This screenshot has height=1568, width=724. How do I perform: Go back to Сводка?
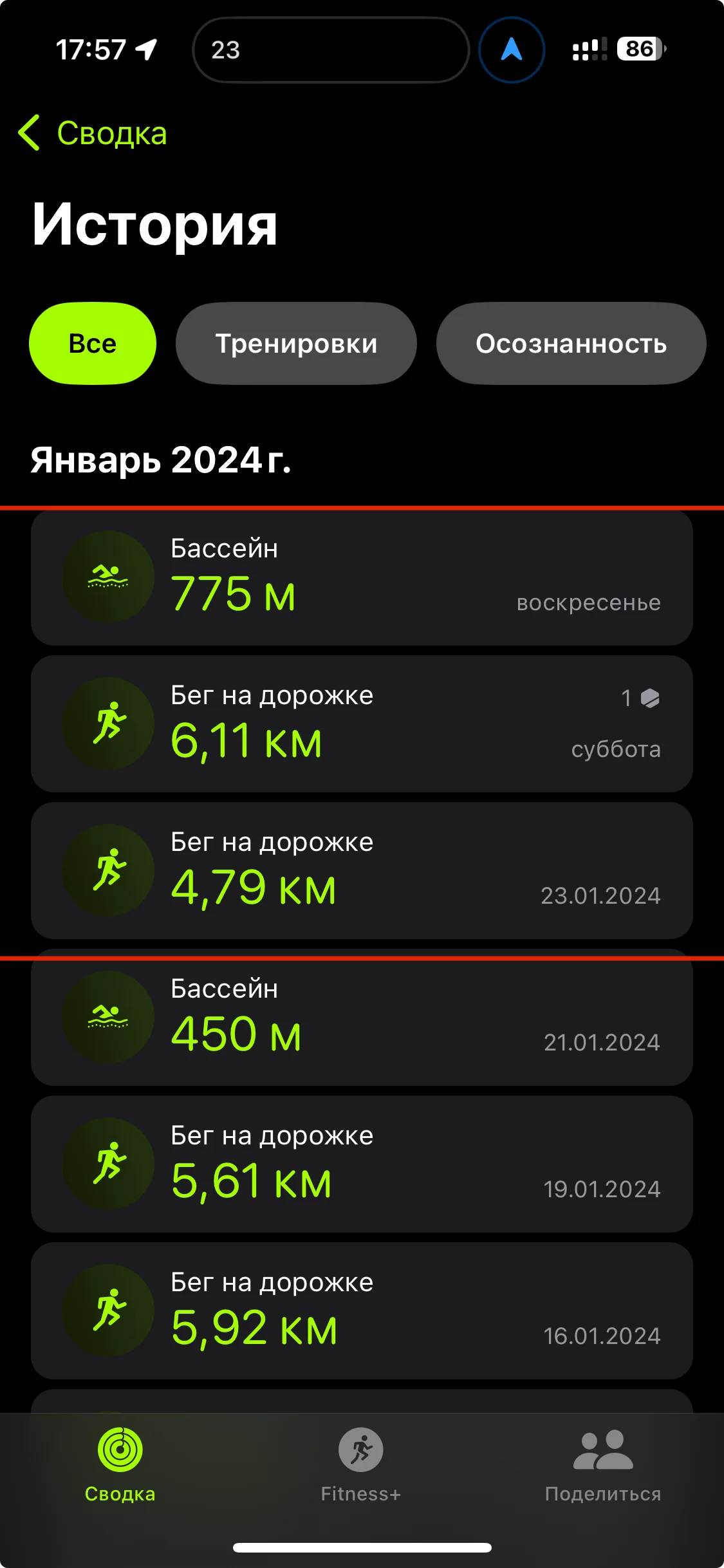(x=93, y=133)
